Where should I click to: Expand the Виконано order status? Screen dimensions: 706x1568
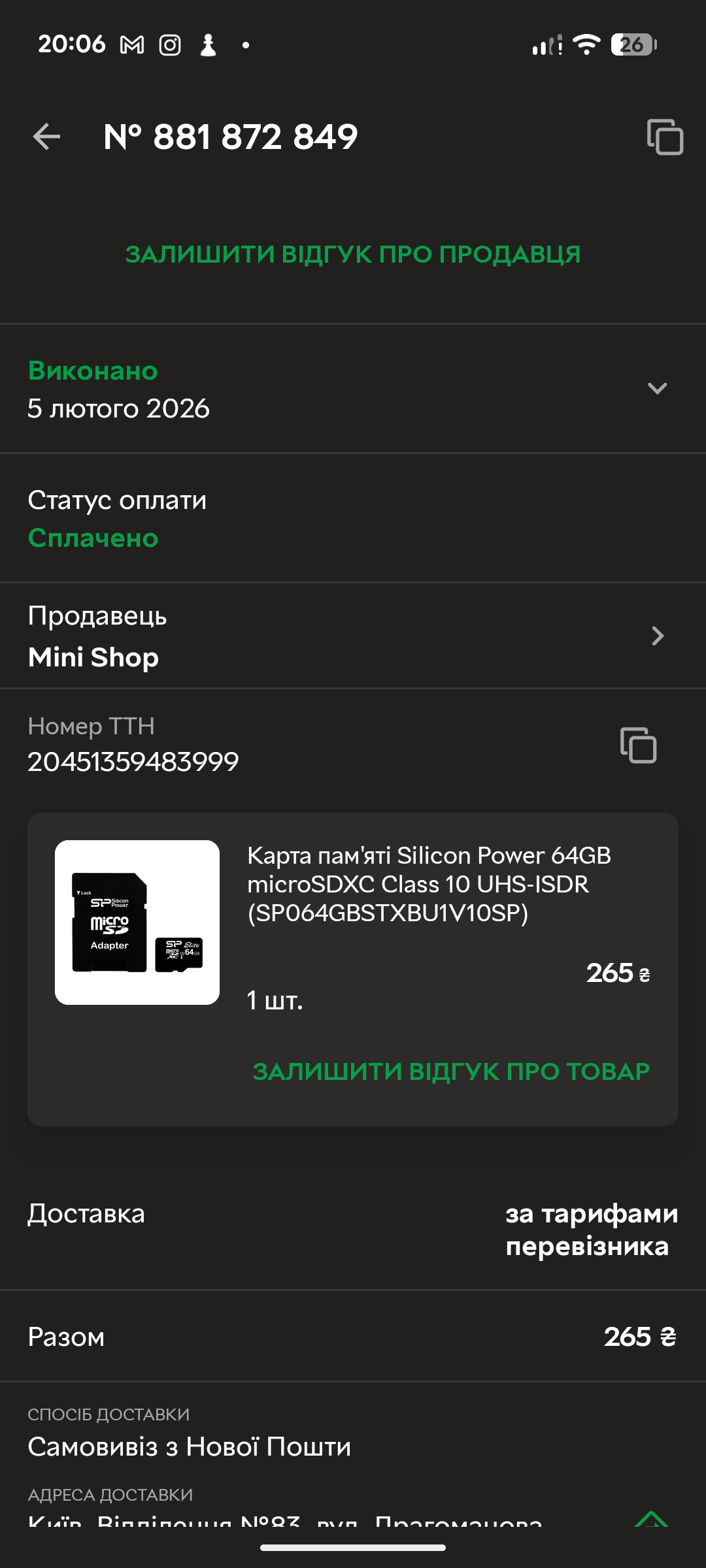656,389
